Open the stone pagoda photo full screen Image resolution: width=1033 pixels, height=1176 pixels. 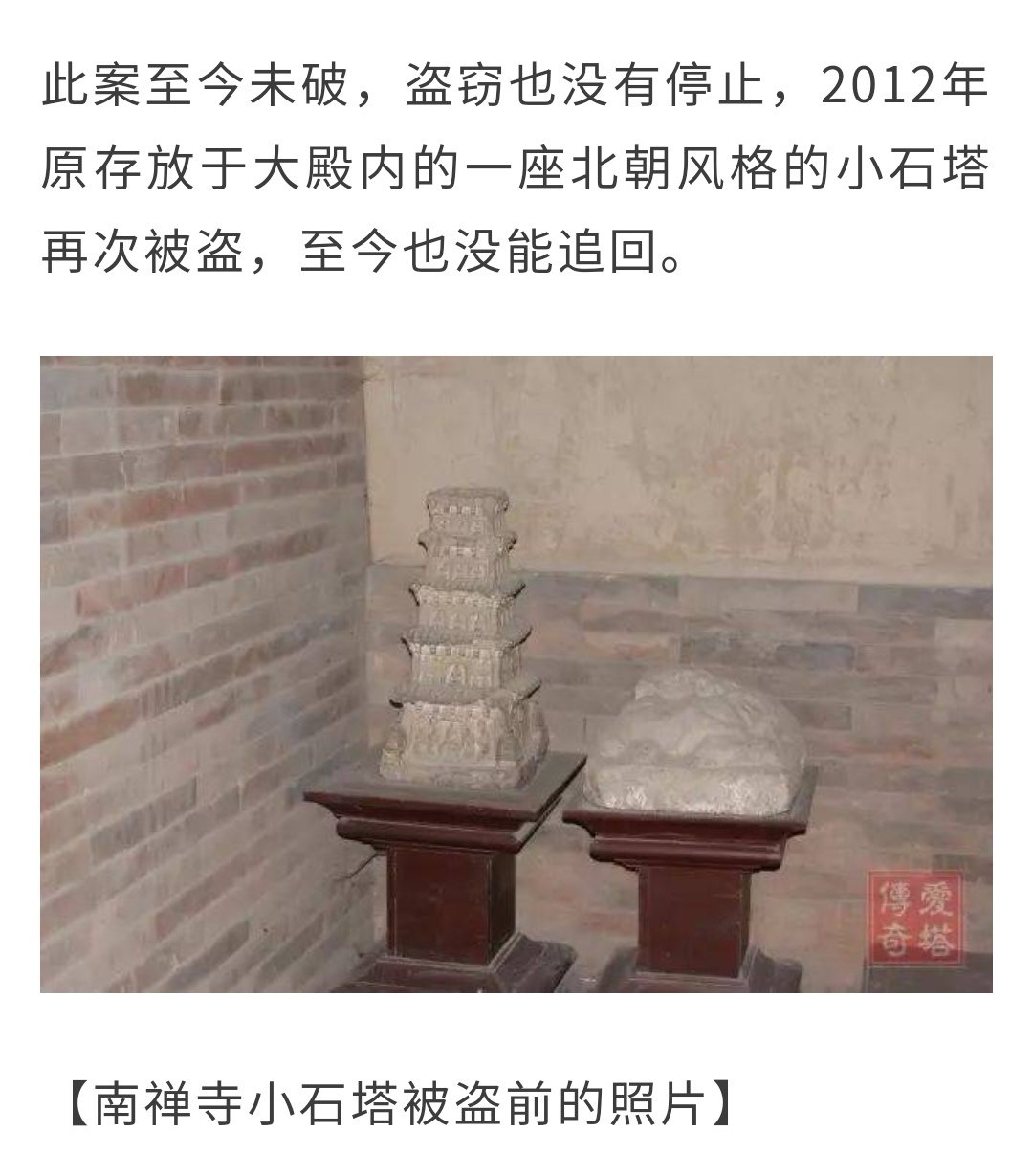(516, 674)
